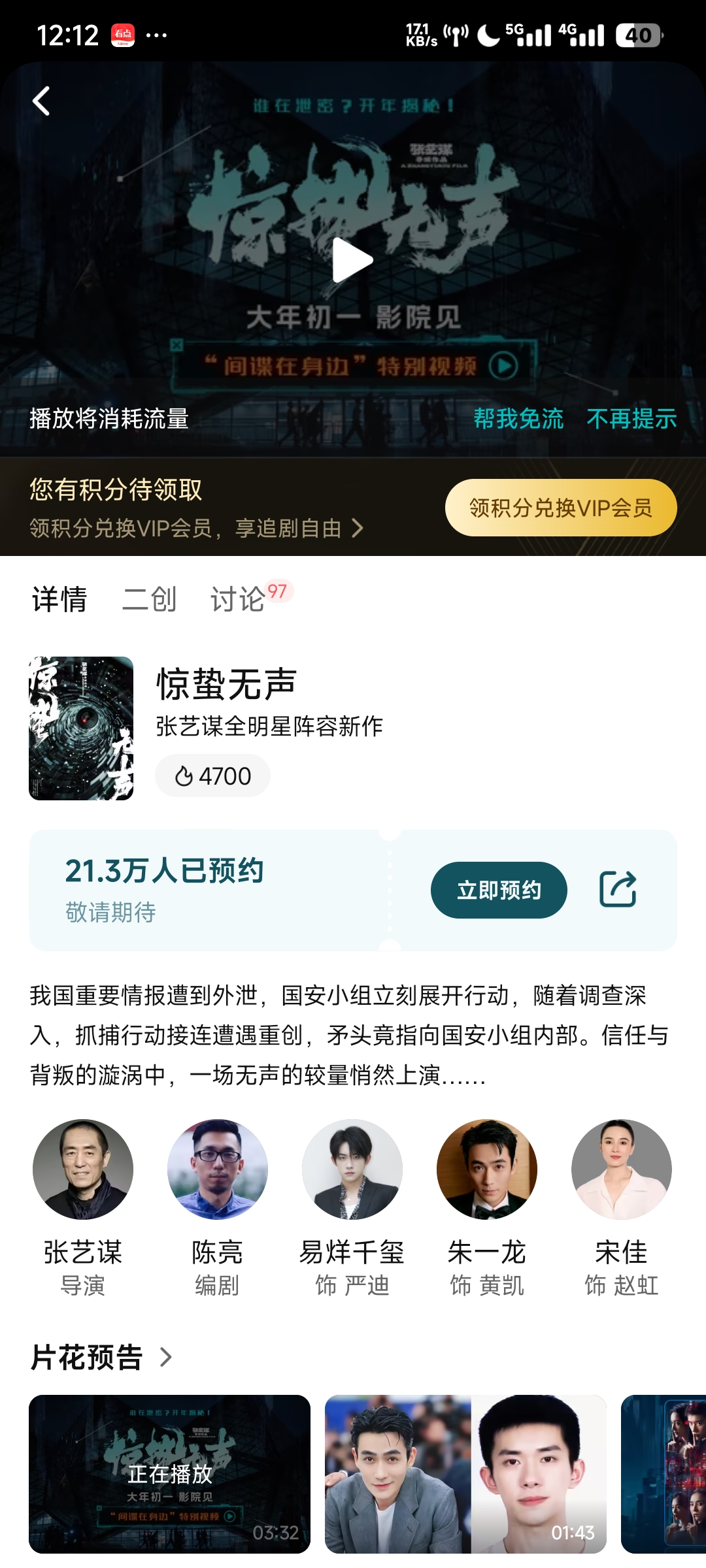
Task: Select the 详情 tab
Action: point(59,599)
